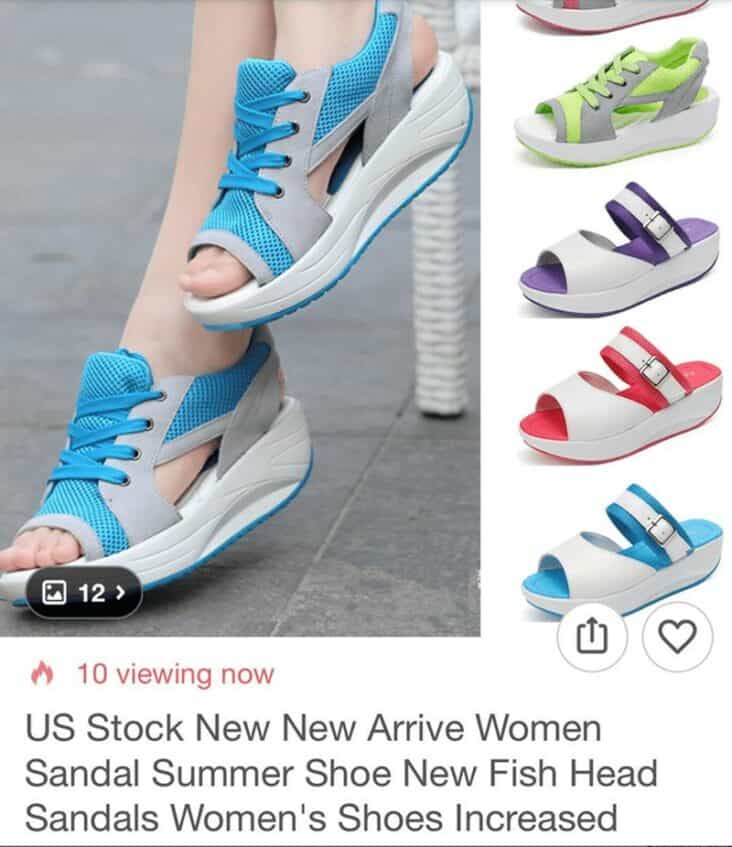Click the fire icon beside '10 viewing now'
The width and height of the screenshot is (732, 847).
coord(42,674)
